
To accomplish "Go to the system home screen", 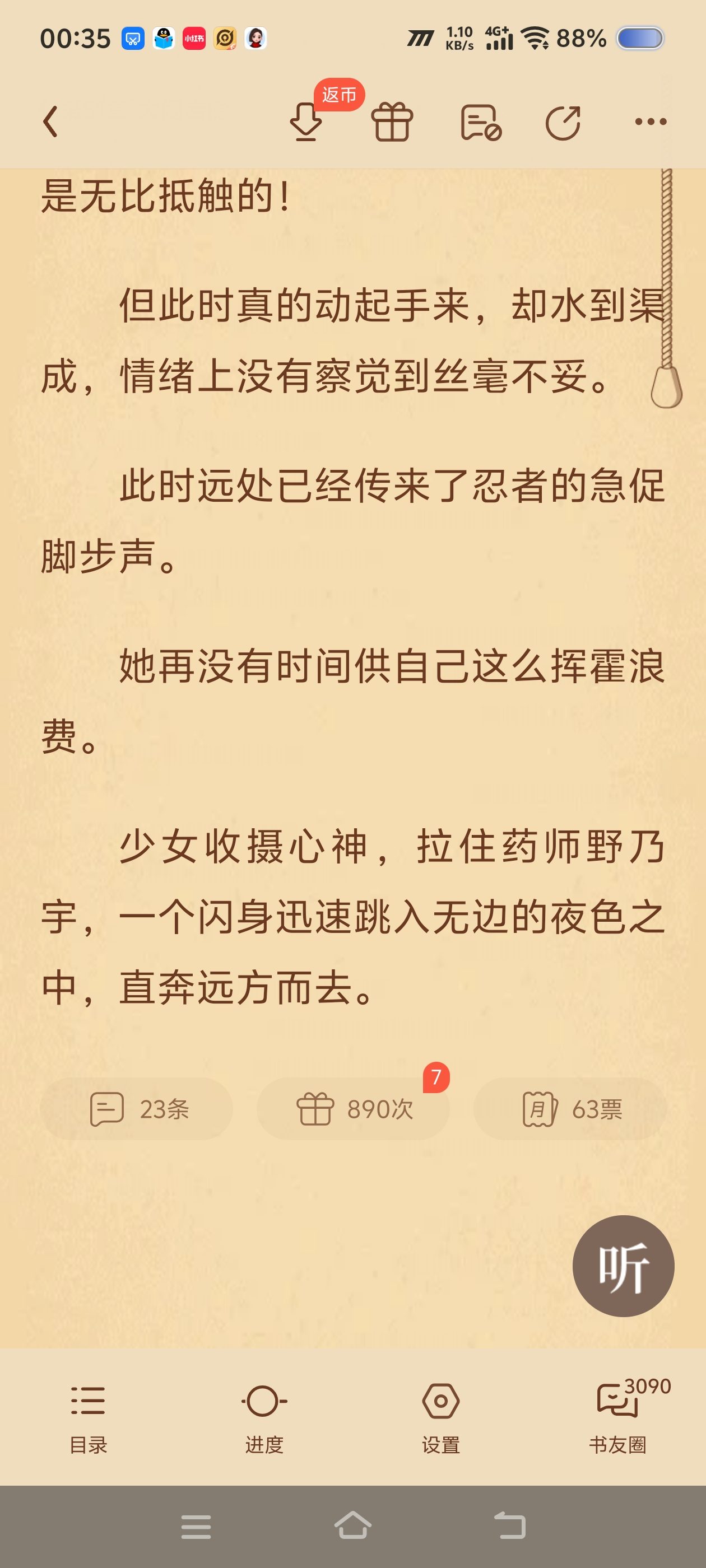I will coord(352,1527).
